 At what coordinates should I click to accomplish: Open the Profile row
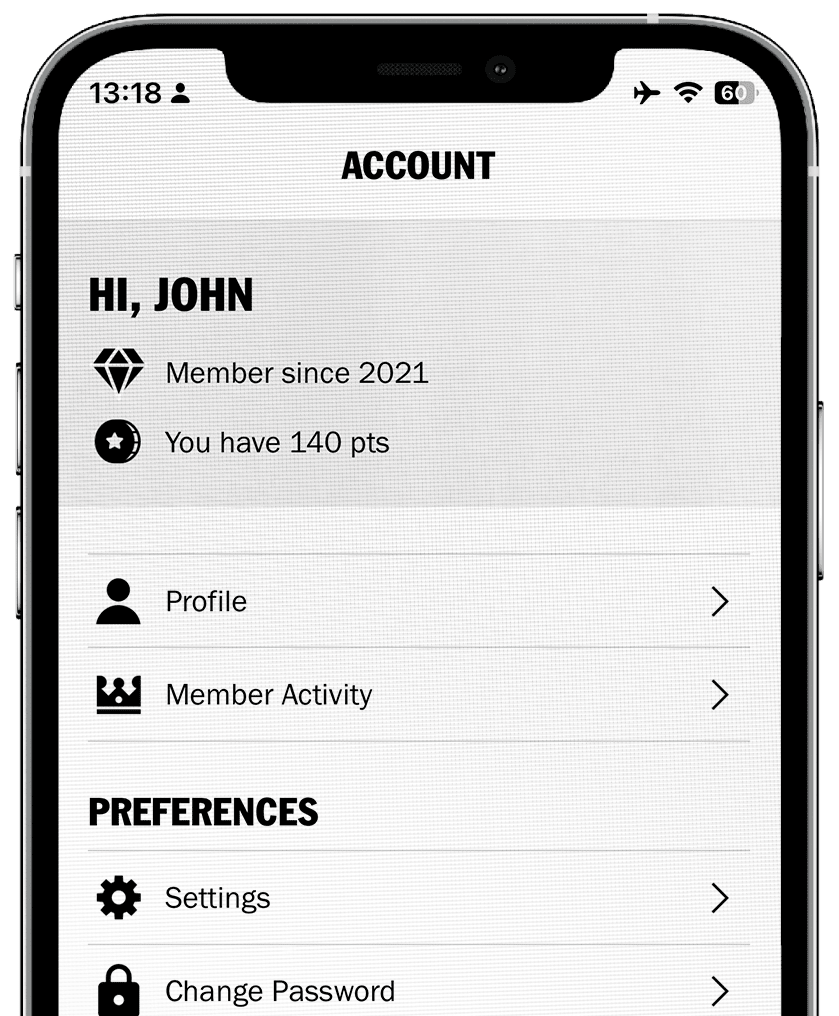coord(418,601)
